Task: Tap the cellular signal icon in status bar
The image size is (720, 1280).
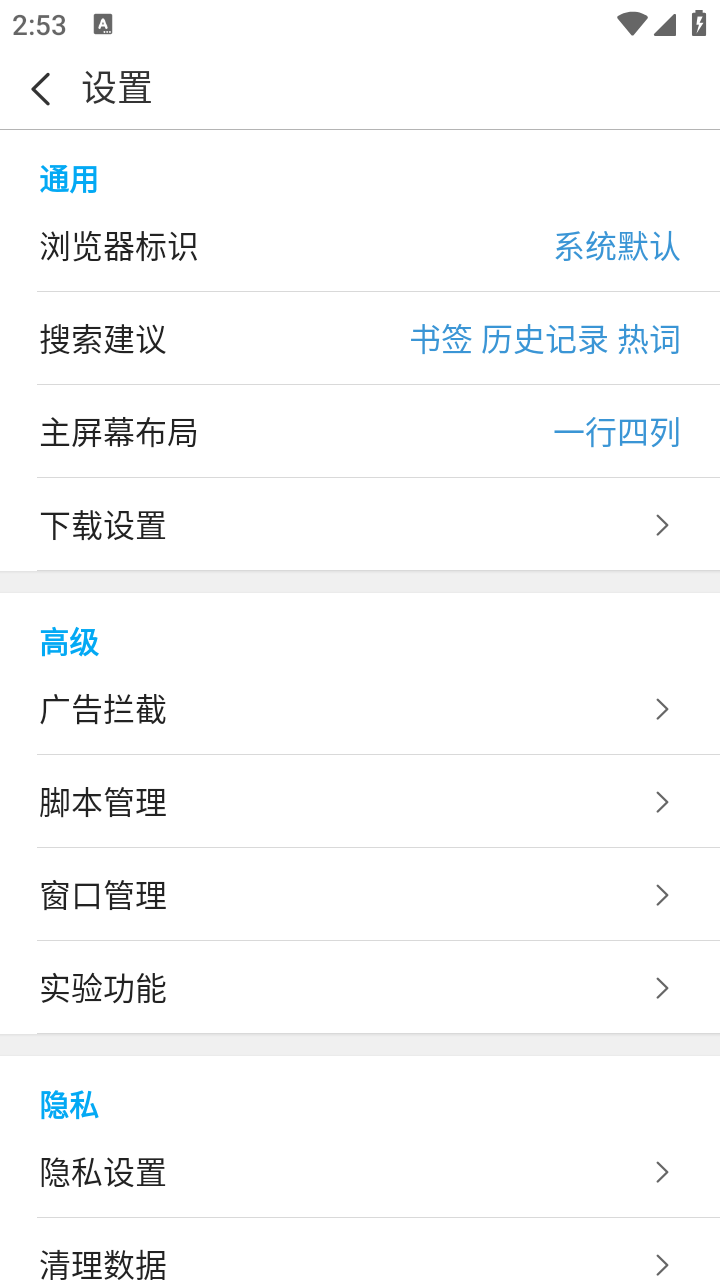Action: click(x=666, y=24)
